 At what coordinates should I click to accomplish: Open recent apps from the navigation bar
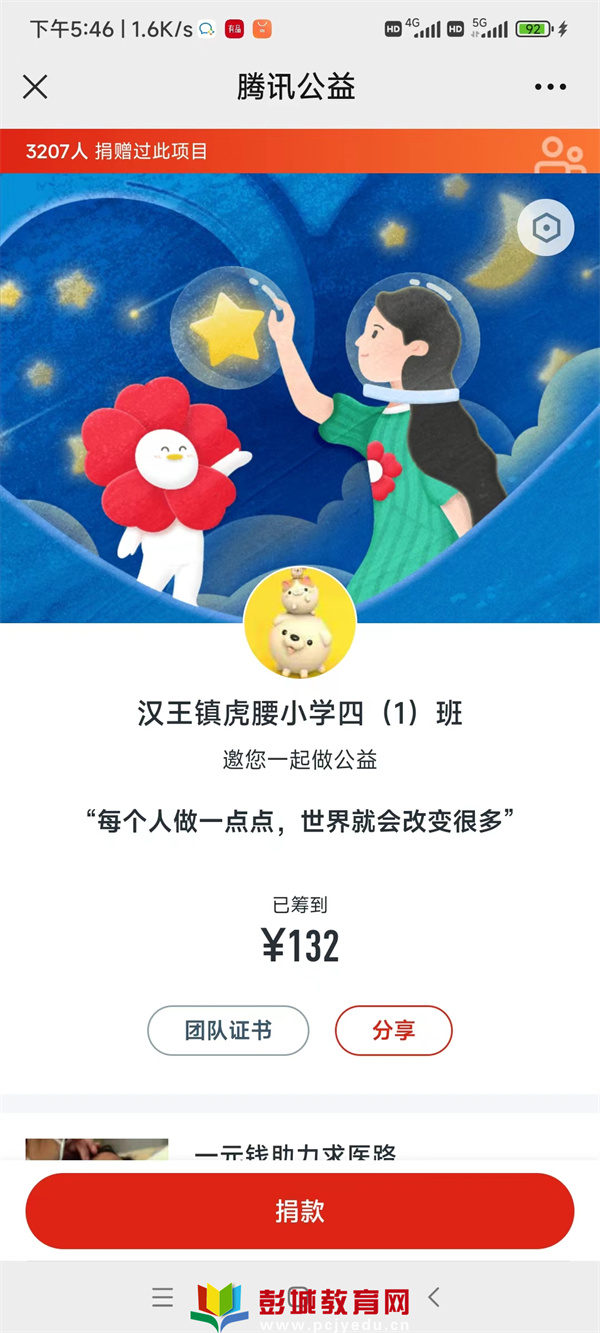(163, 1297)
